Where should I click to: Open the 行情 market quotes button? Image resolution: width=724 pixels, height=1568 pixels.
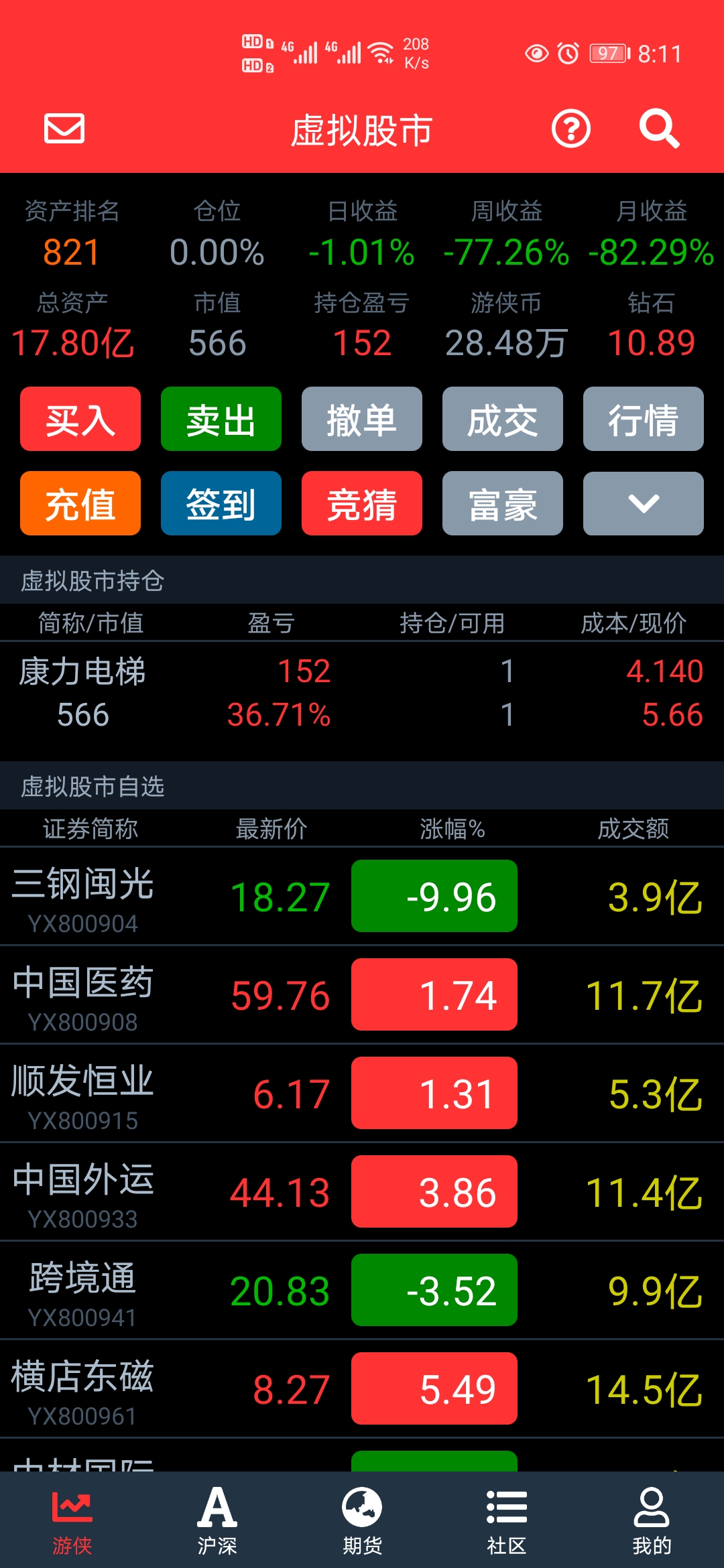(x=644, y=419)
